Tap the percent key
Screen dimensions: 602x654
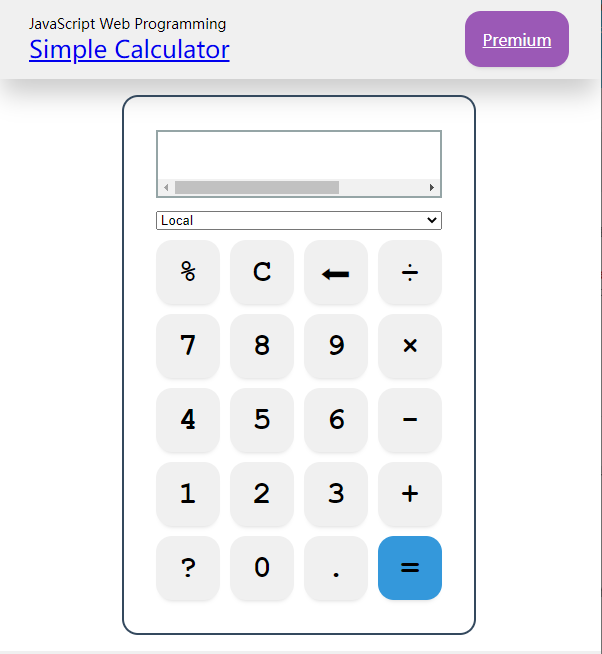pyautogui.click(x=188, y=272)
